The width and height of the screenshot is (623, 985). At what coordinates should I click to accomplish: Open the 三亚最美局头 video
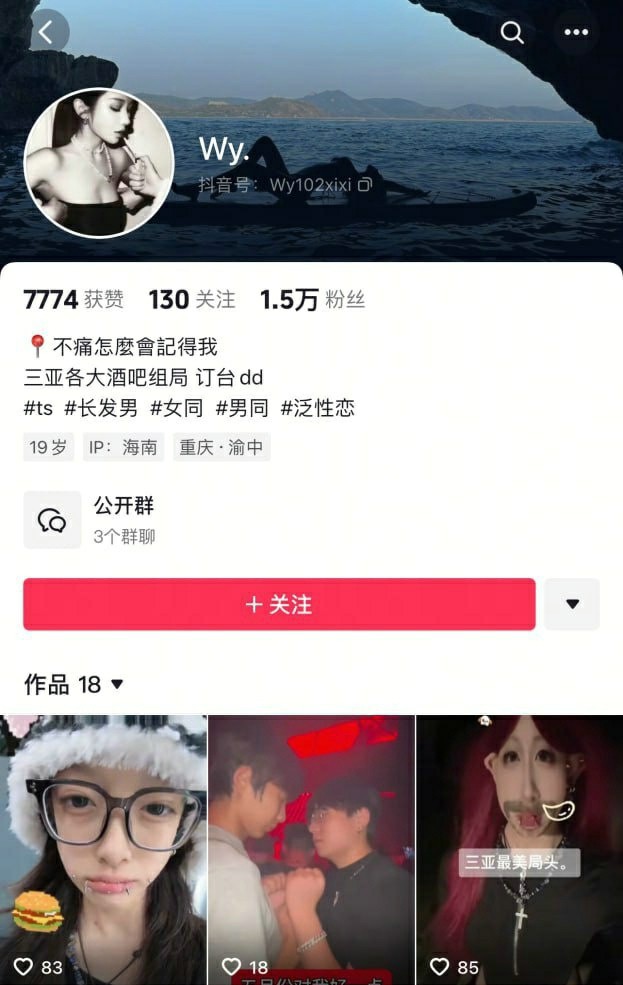pyautogui.click(x=519, y=850)
